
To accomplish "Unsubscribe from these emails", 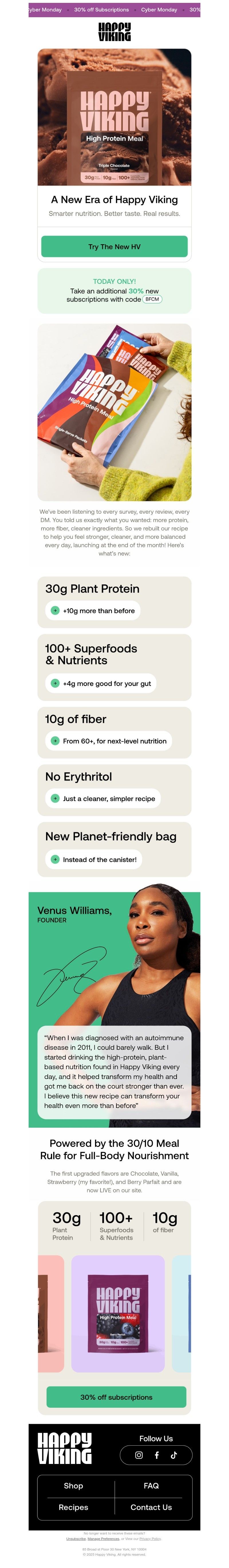I will (x=76, y=1539).
